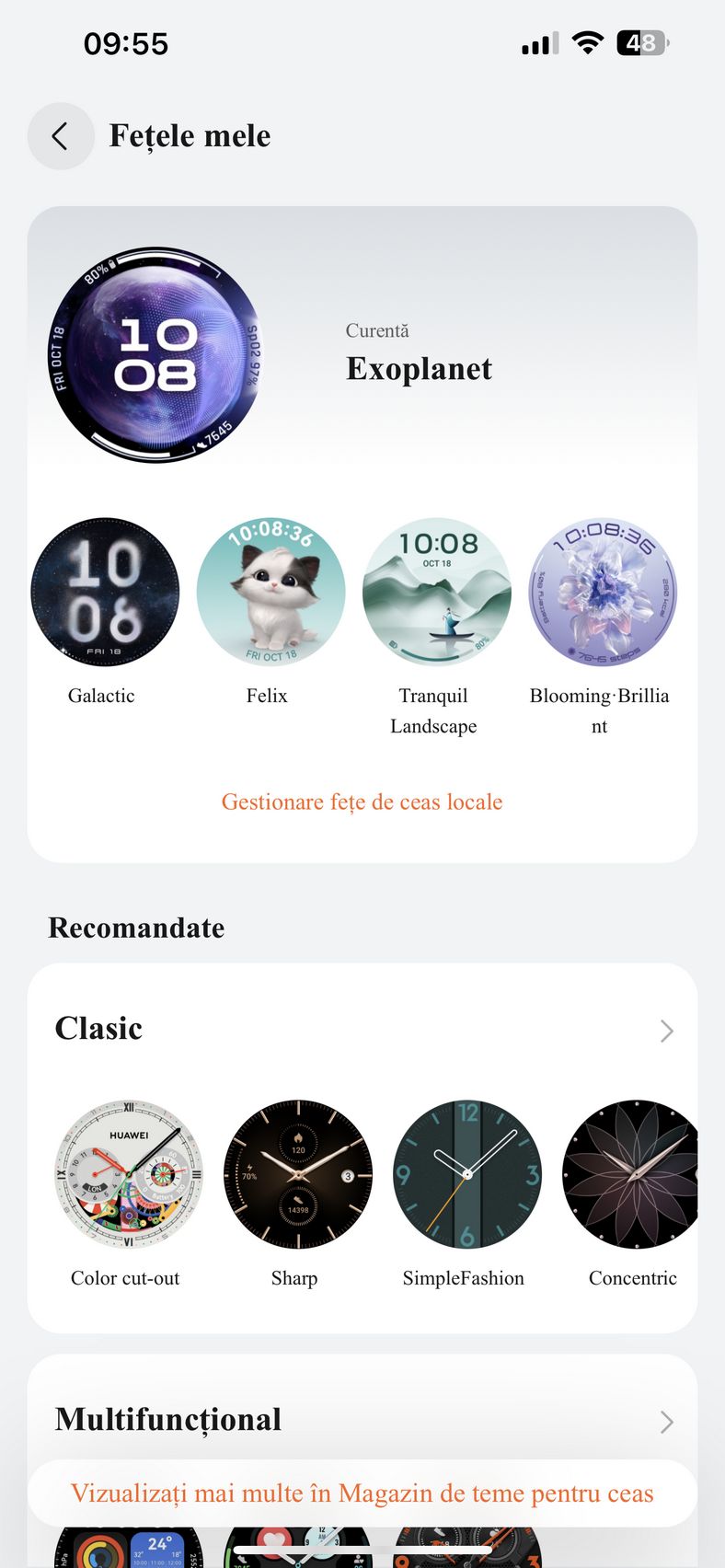Go back from Fețele mele

(x=61, y=136)
